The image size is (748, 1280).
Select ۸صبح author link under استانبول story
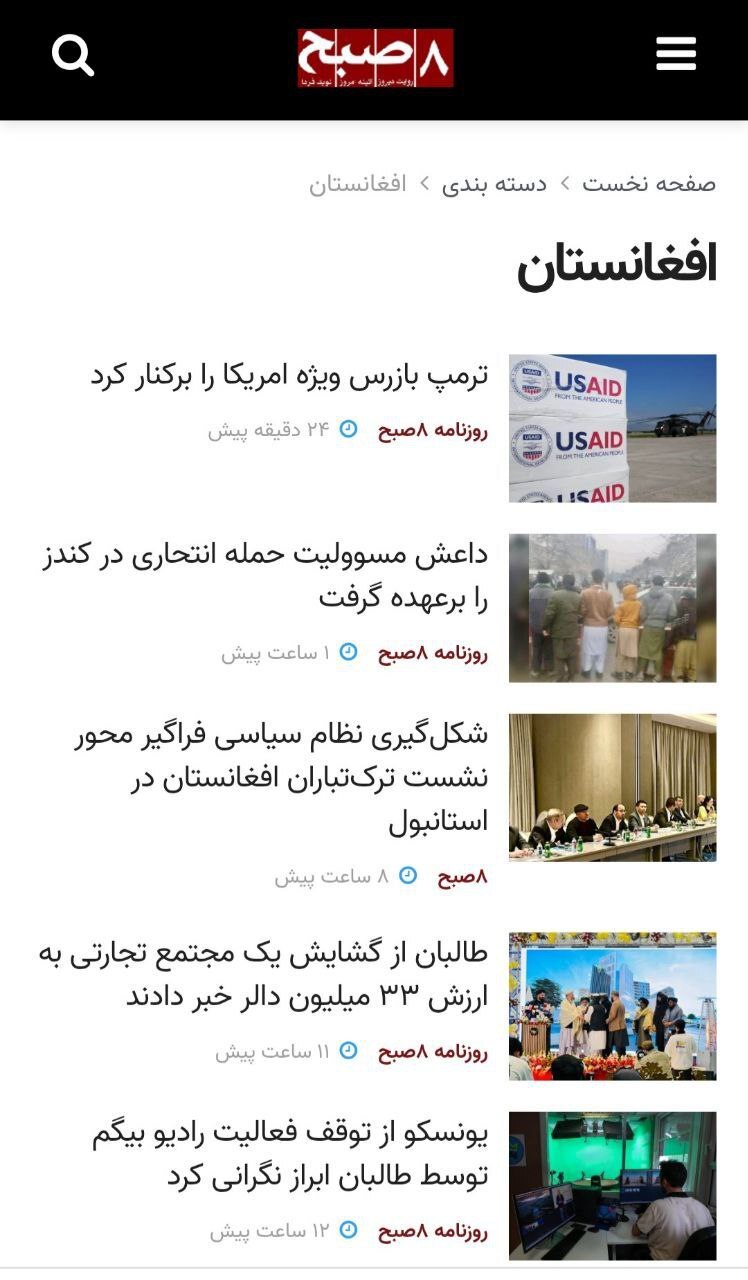[x=462, y=877]
